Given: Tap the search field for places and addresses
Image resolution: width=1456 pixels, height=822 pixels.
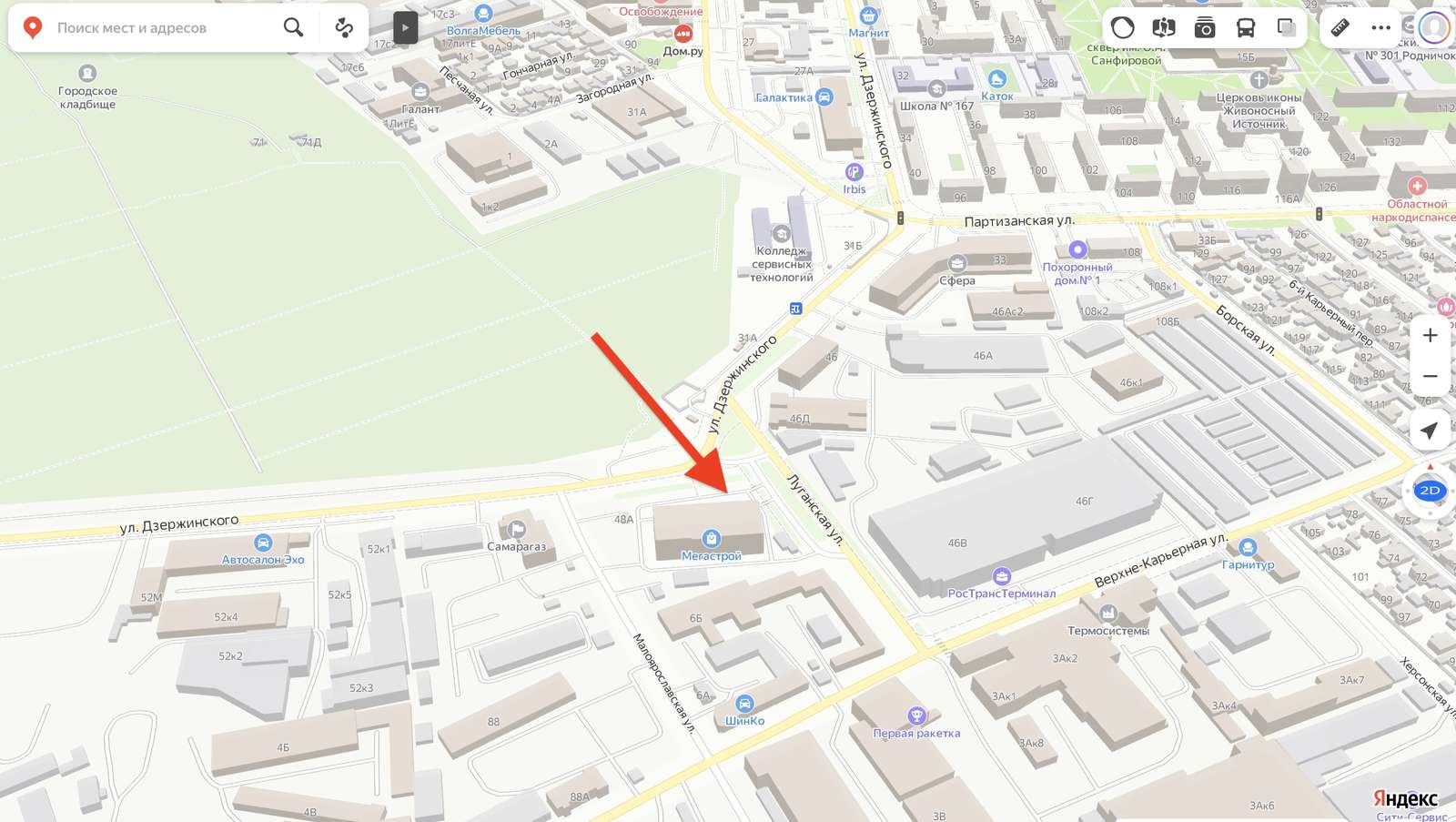Looking at the screenshot, I should click(x=155, y=28).
